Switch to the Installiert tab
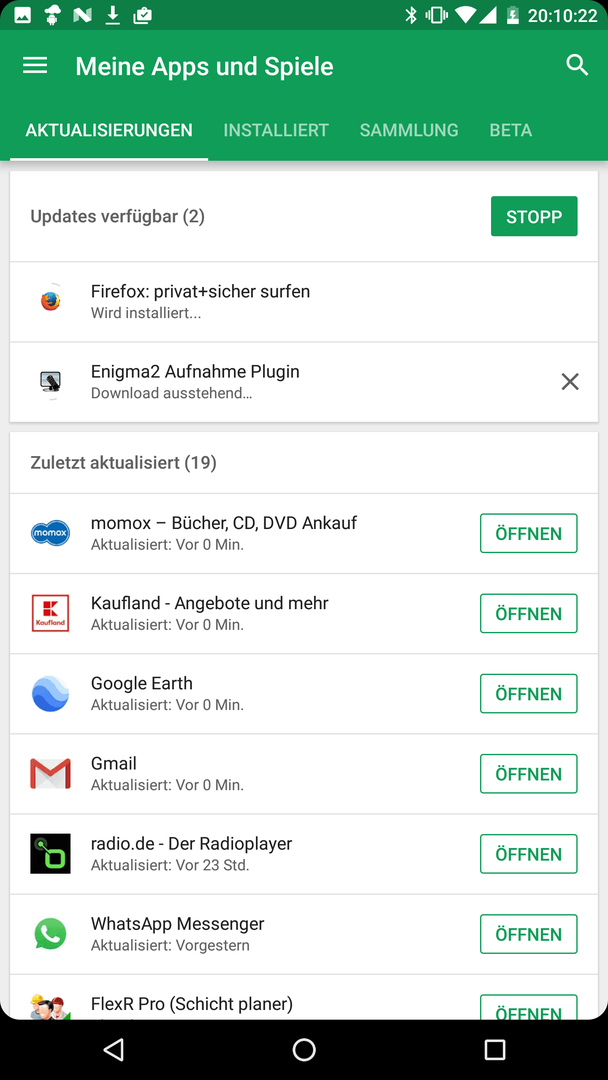The image size is (608, 1080). pos(275,130)
